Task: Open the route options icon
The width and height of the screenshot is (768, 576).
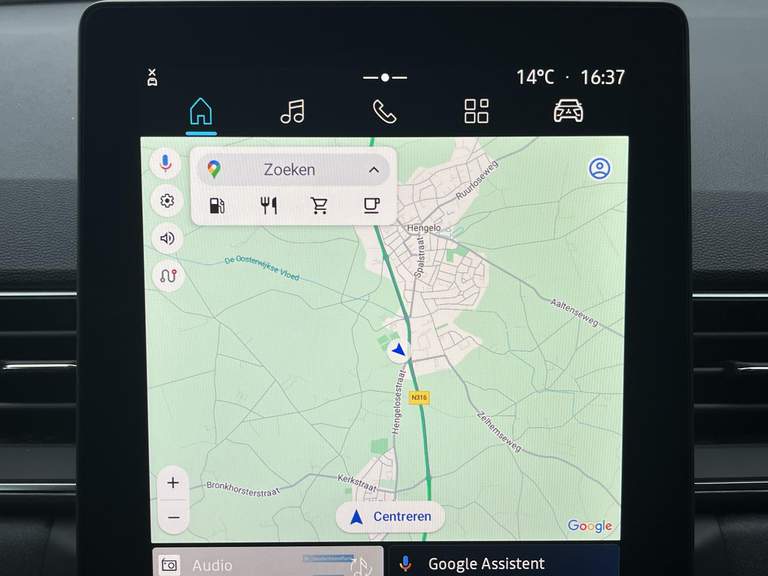Action: click(x=167, y=276)
